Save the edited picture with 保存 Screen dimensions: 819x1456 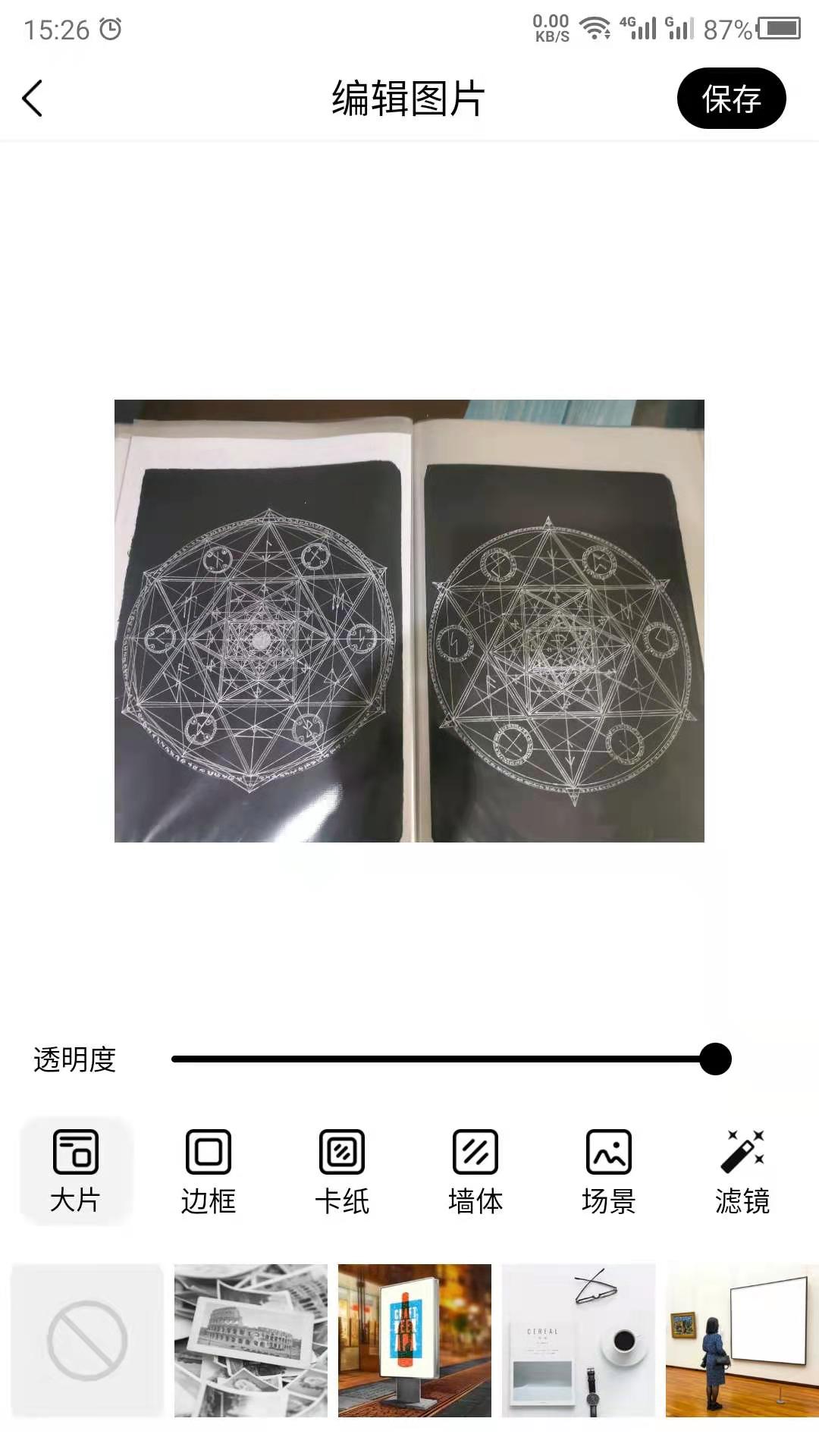pyautogui.click(x=731, y=99)
